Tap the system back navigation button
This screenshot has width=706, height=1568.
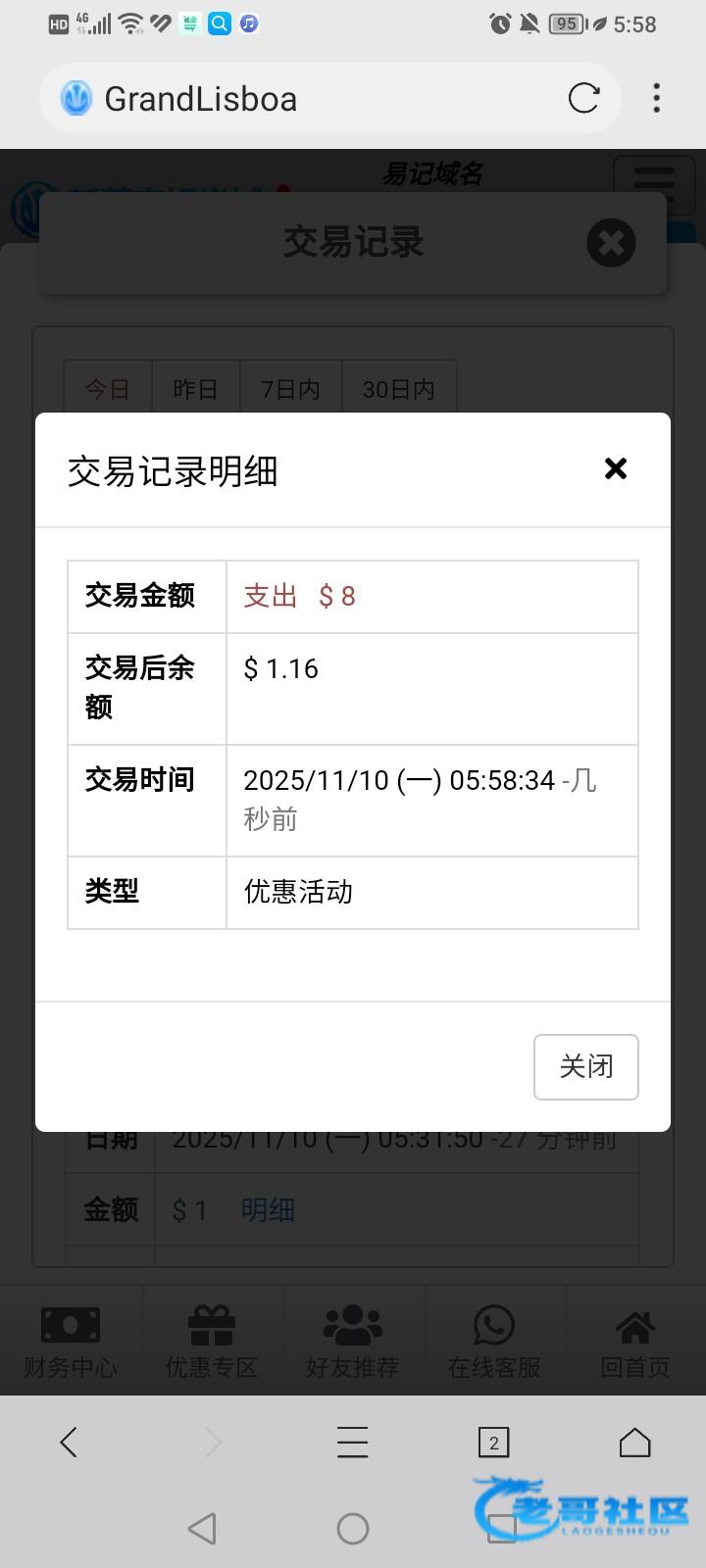coord(202,1528)
